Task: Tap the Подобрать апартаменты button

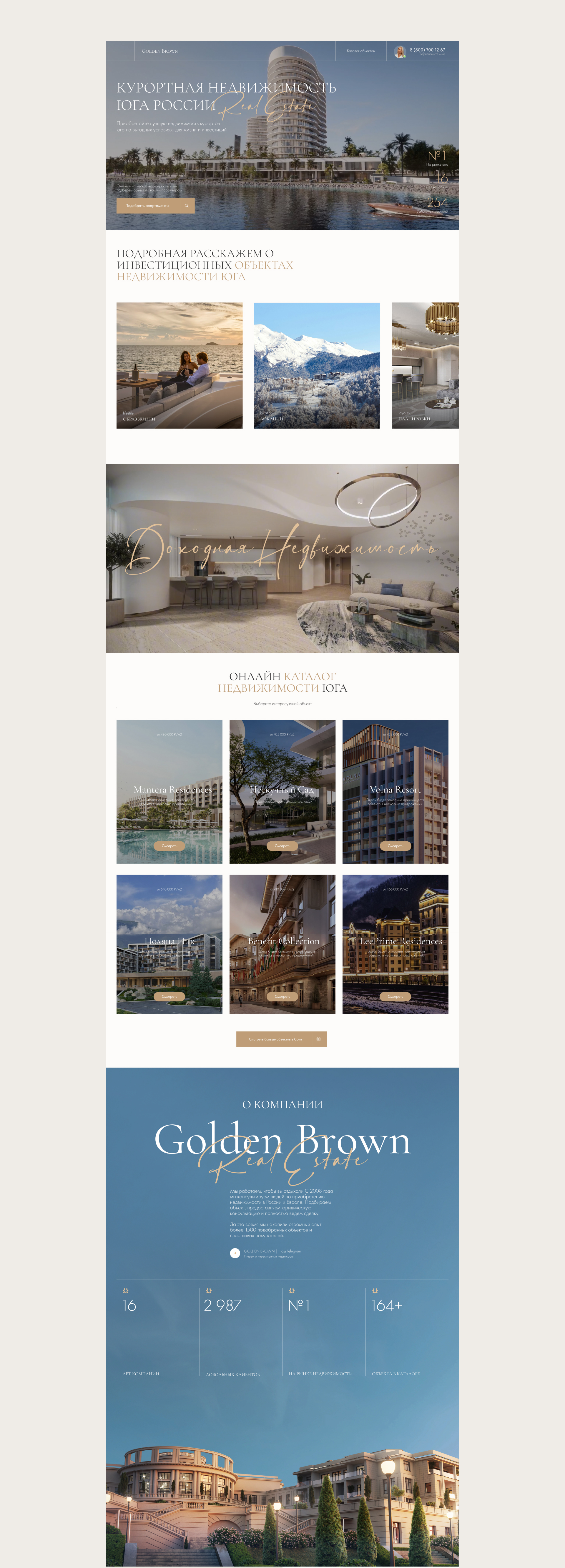Action: pyautogui.click(x=155, y=206)
